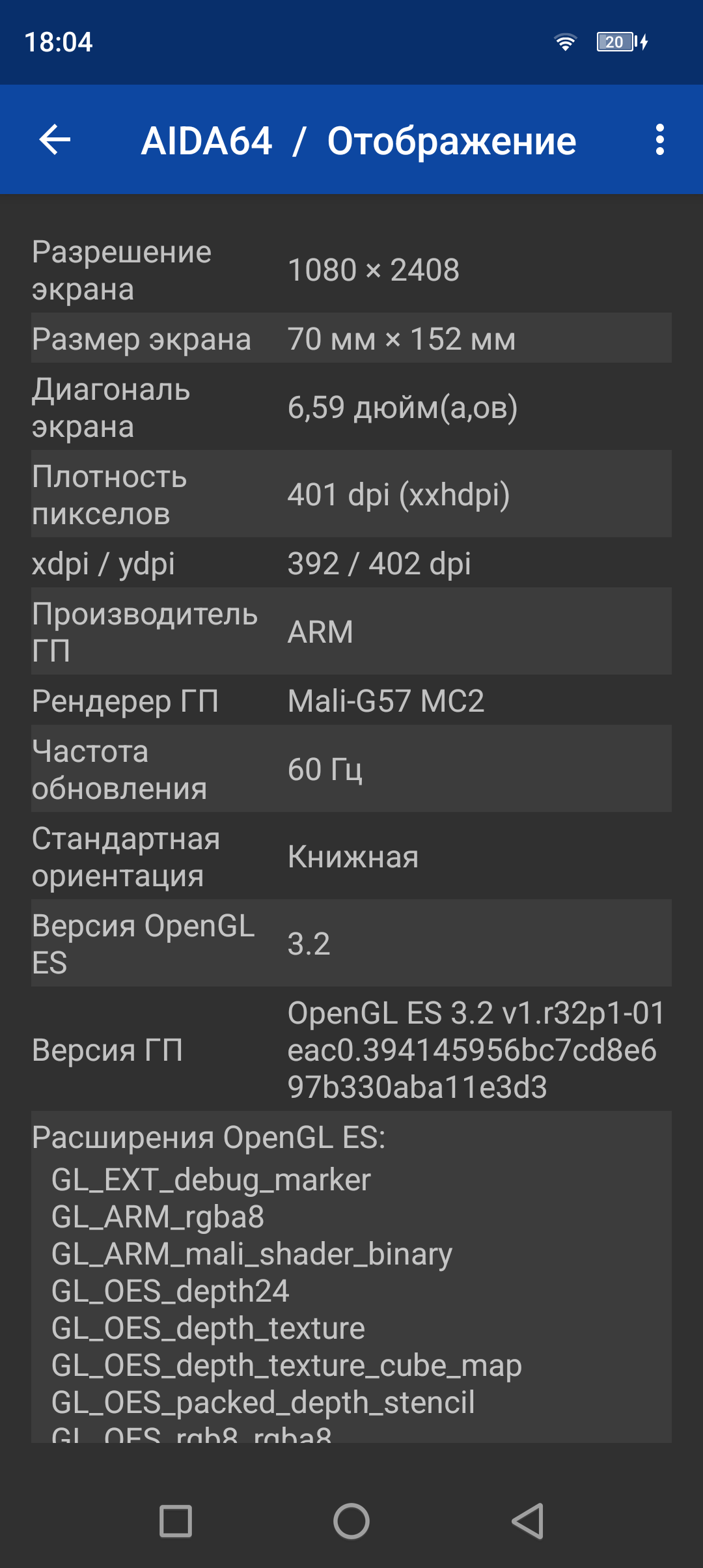Screen dimensions: 703x1568
Task: Open the recent apps view
Action: (176, 1521)
